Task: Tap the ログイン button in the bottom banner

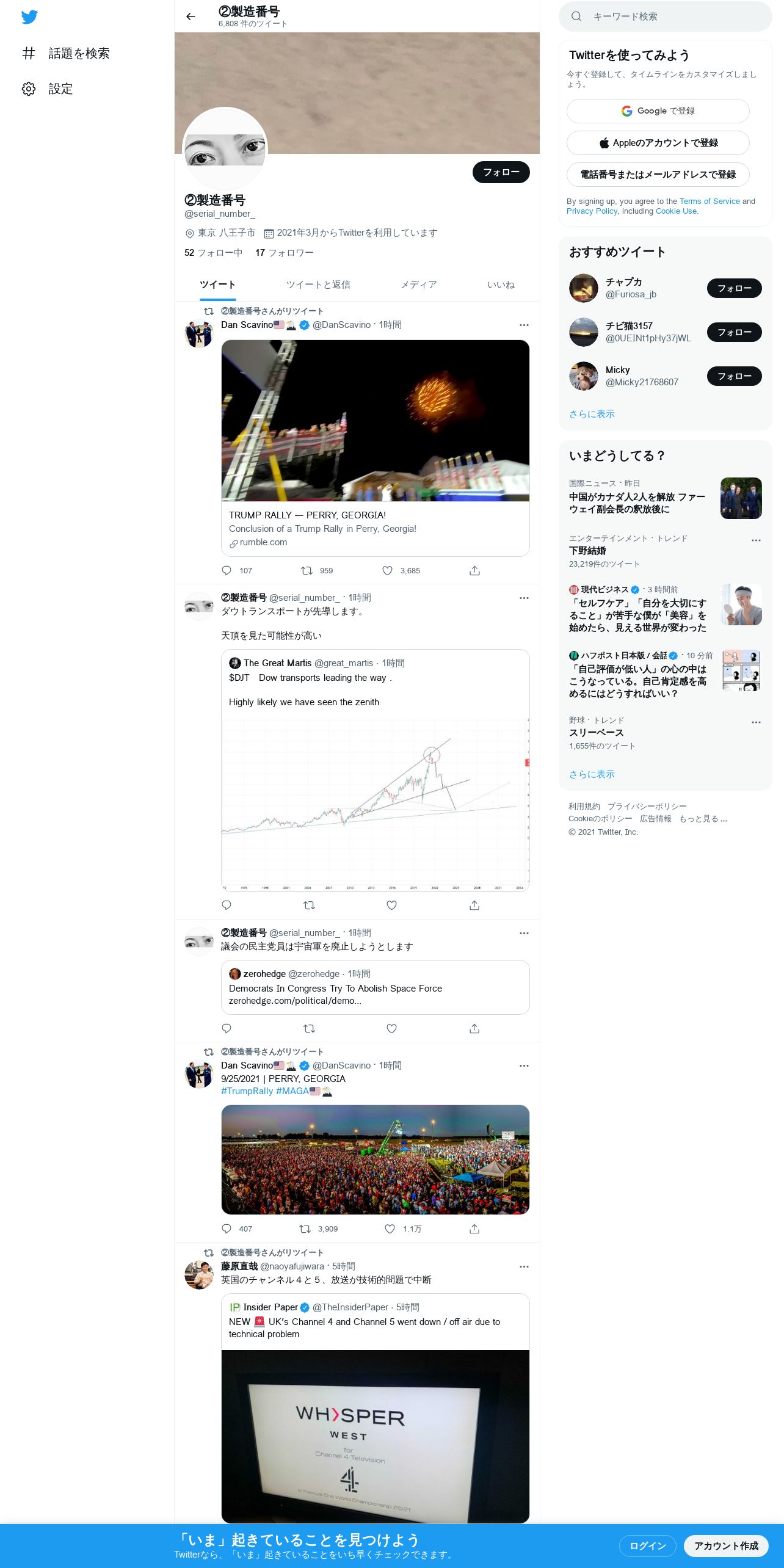Action: click(x=647, y=1545)
